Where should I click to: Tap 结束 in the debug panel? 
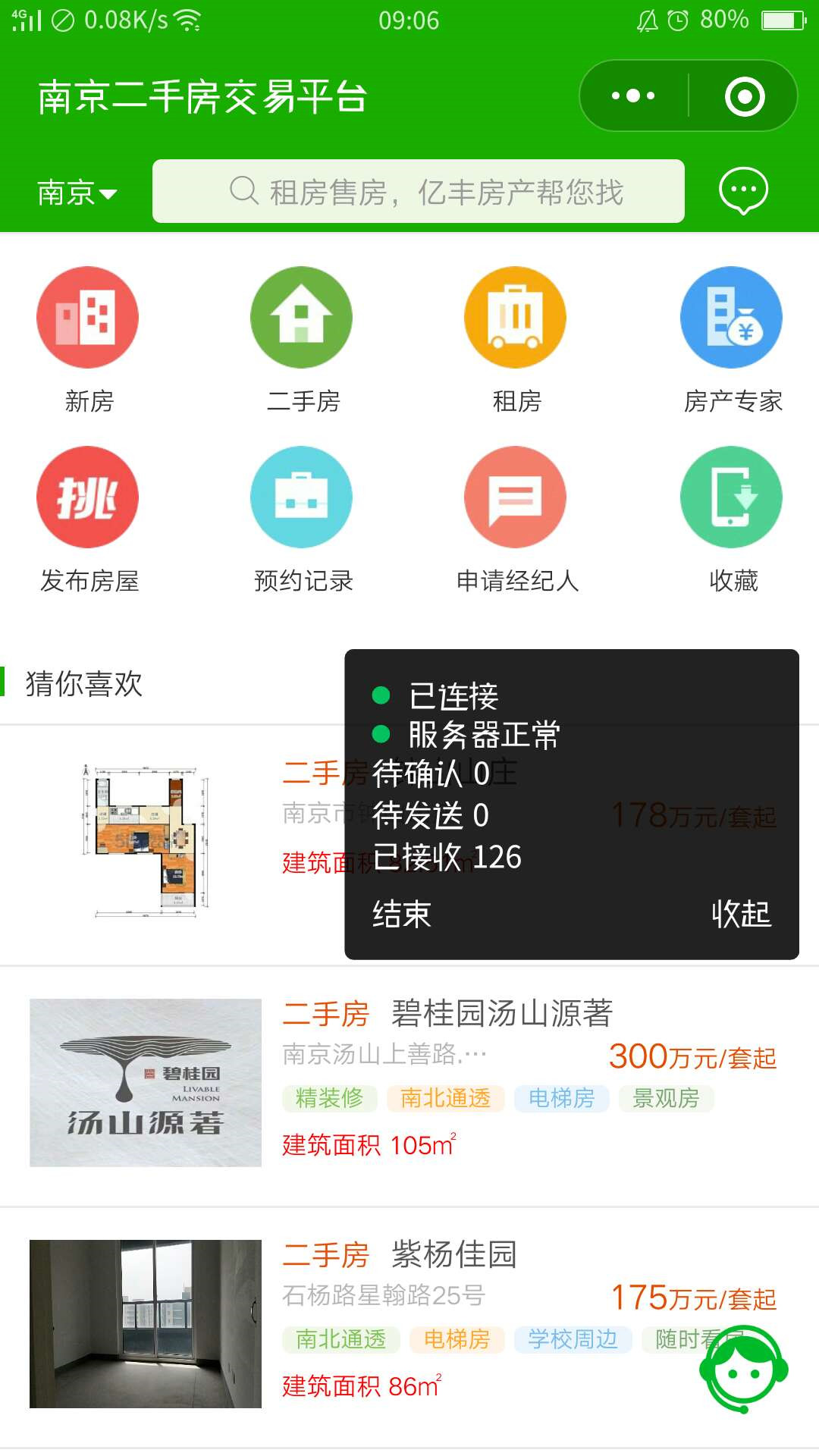401,914
